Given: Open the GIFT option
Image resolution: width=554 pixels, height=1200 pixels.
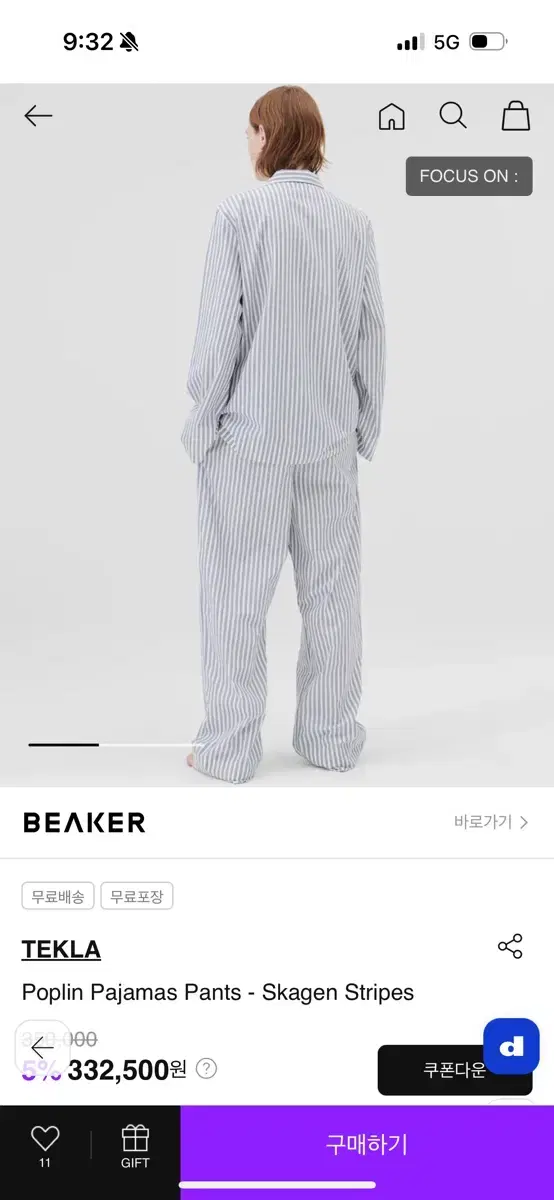Looking at the screenshot, I should tap(135, 1146).
